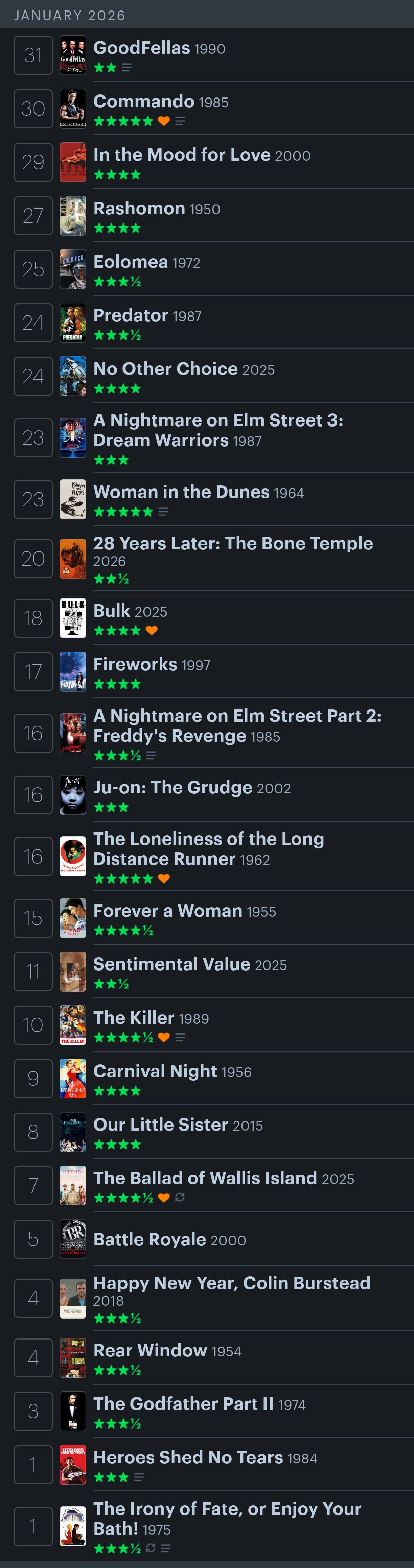The image size is (414, 1568).
Task: Open Carnival Night 1956 entry
Action: point(155,1071)
